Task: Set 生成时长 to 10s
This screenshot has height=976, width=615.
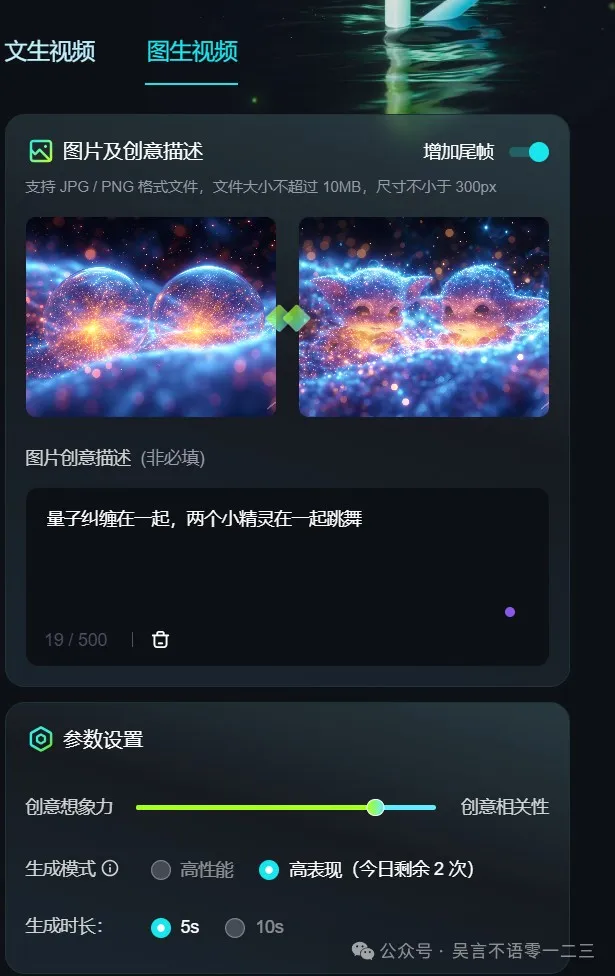Action: [x=235, y=927]
